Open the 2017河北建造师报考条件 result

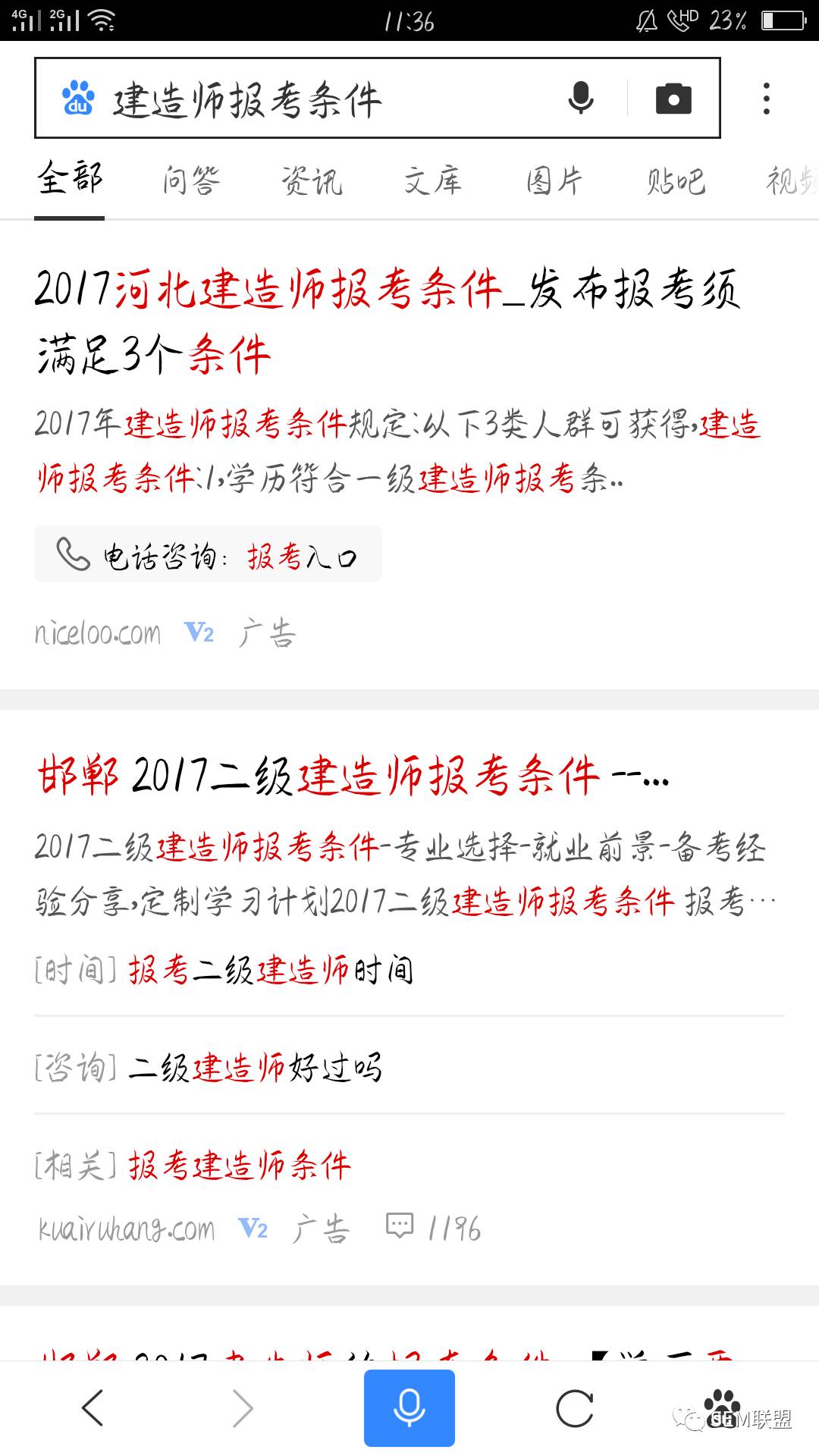[x=387, y=322]
